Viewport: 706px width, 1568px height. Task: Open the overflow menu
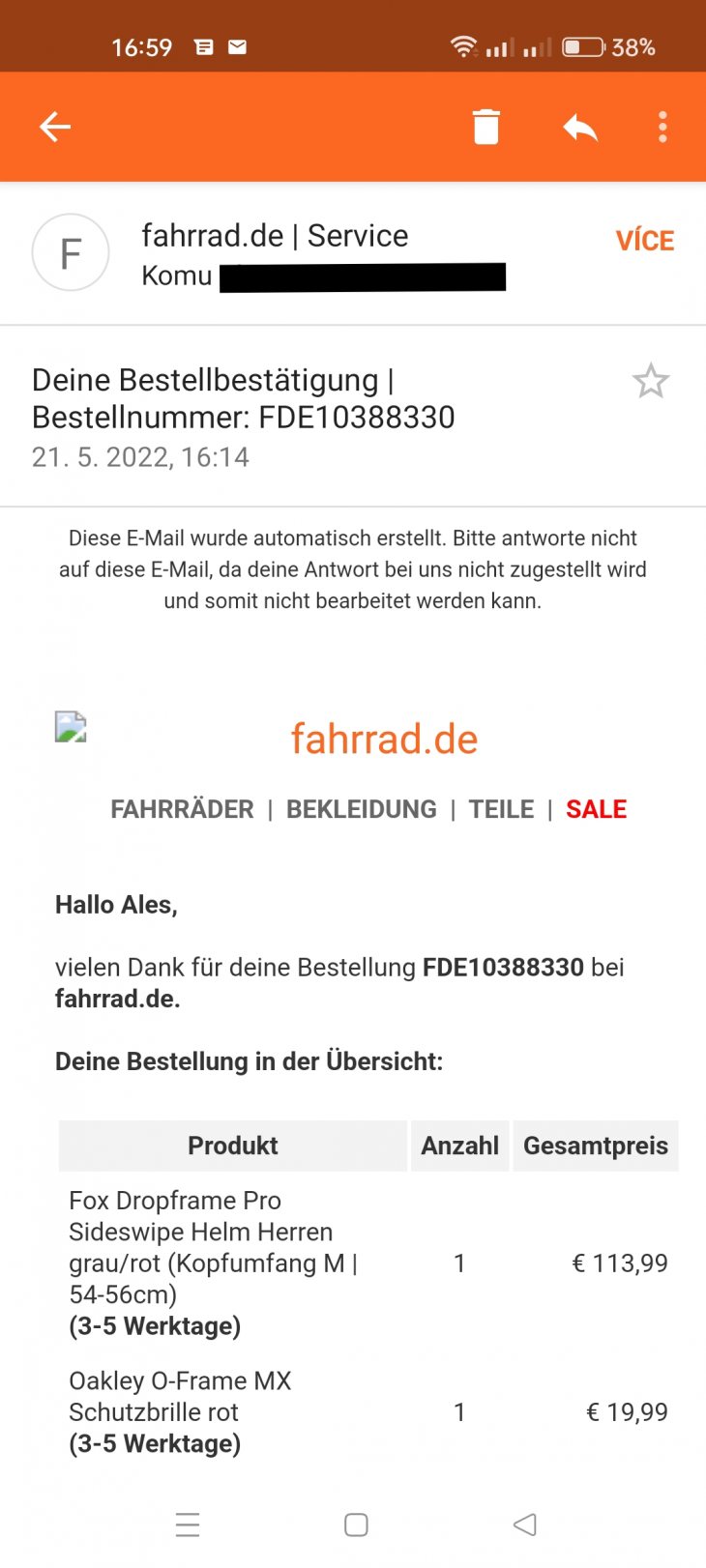[x=662, y=127]
